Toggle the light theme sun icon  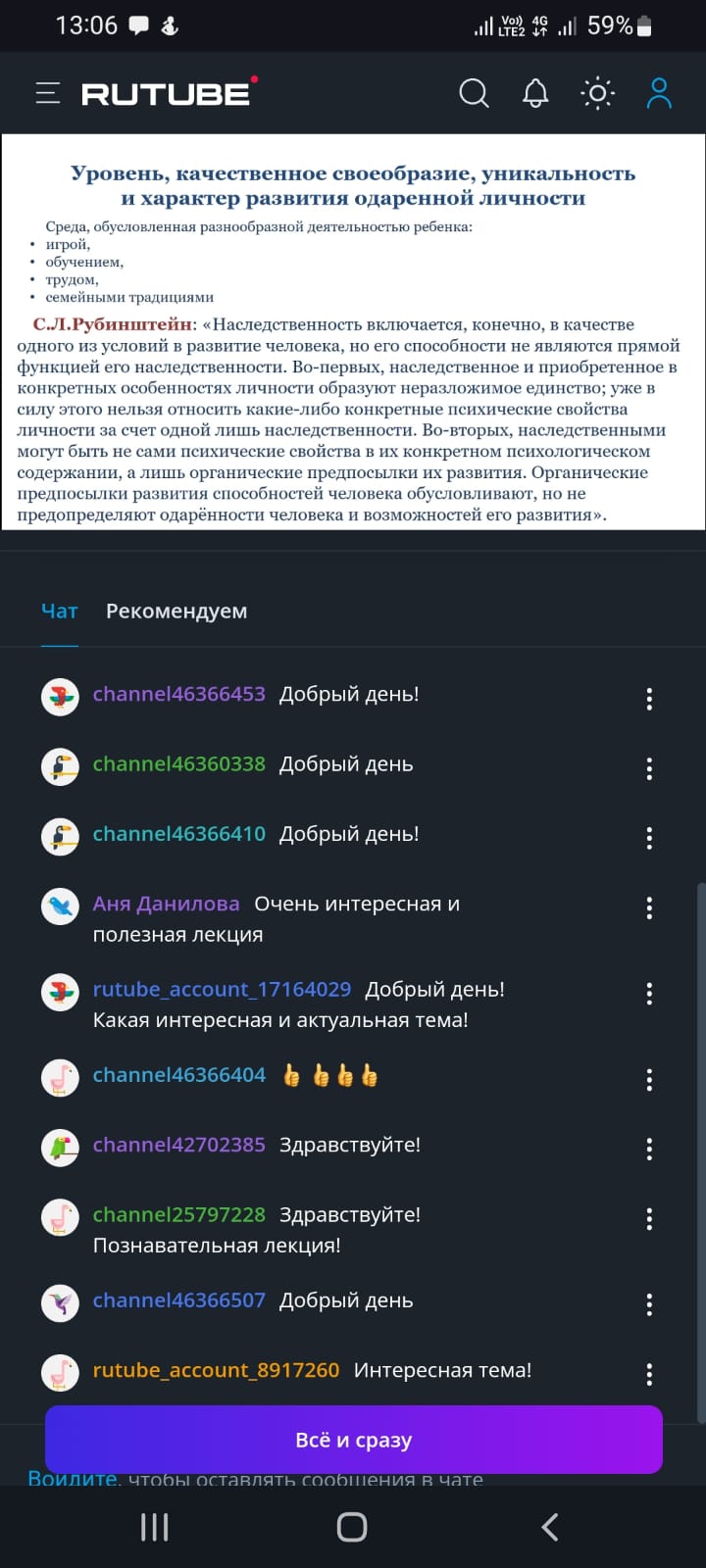click(x=597, y=93)
